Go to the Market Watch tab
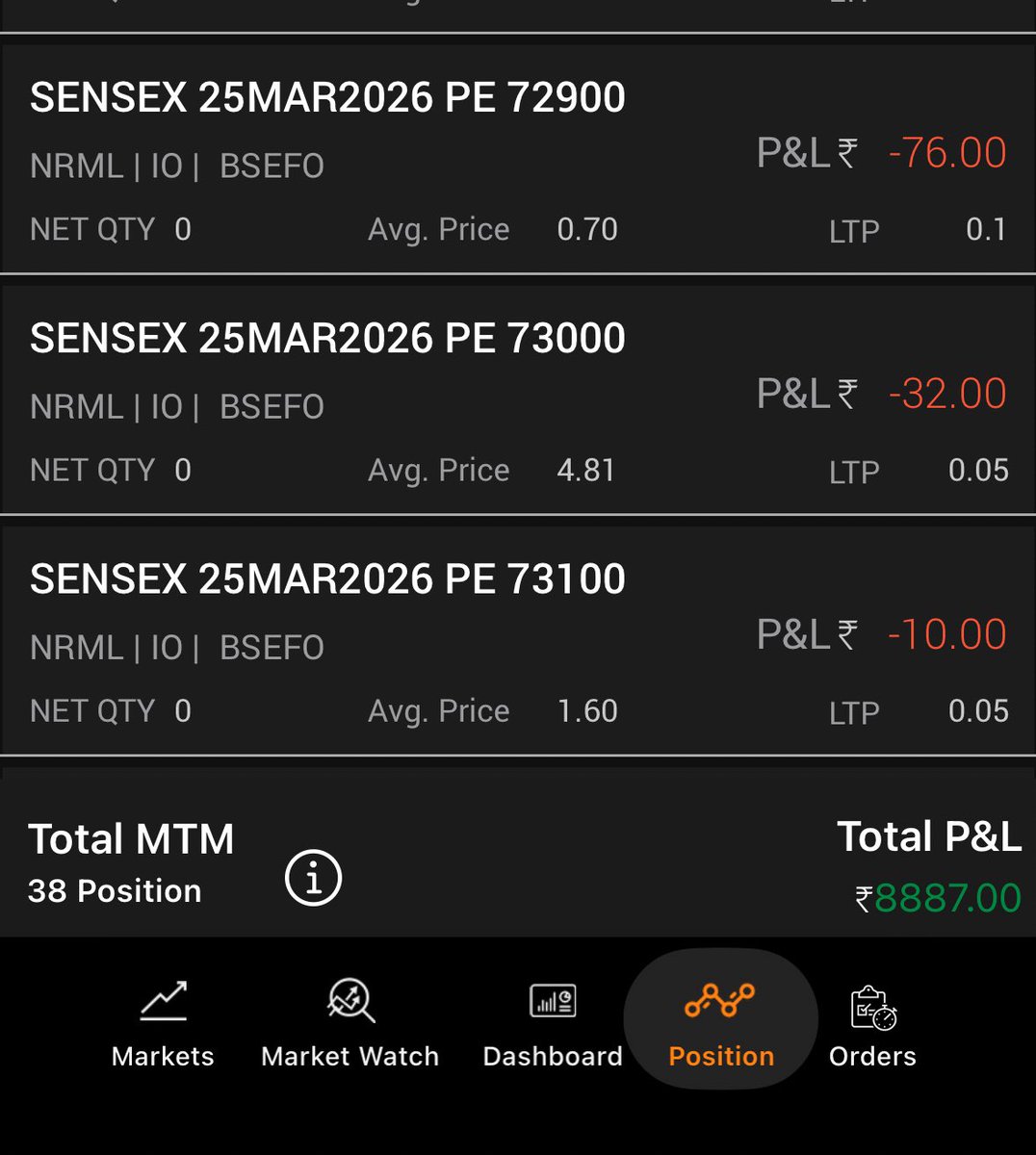 point(350,1024)
